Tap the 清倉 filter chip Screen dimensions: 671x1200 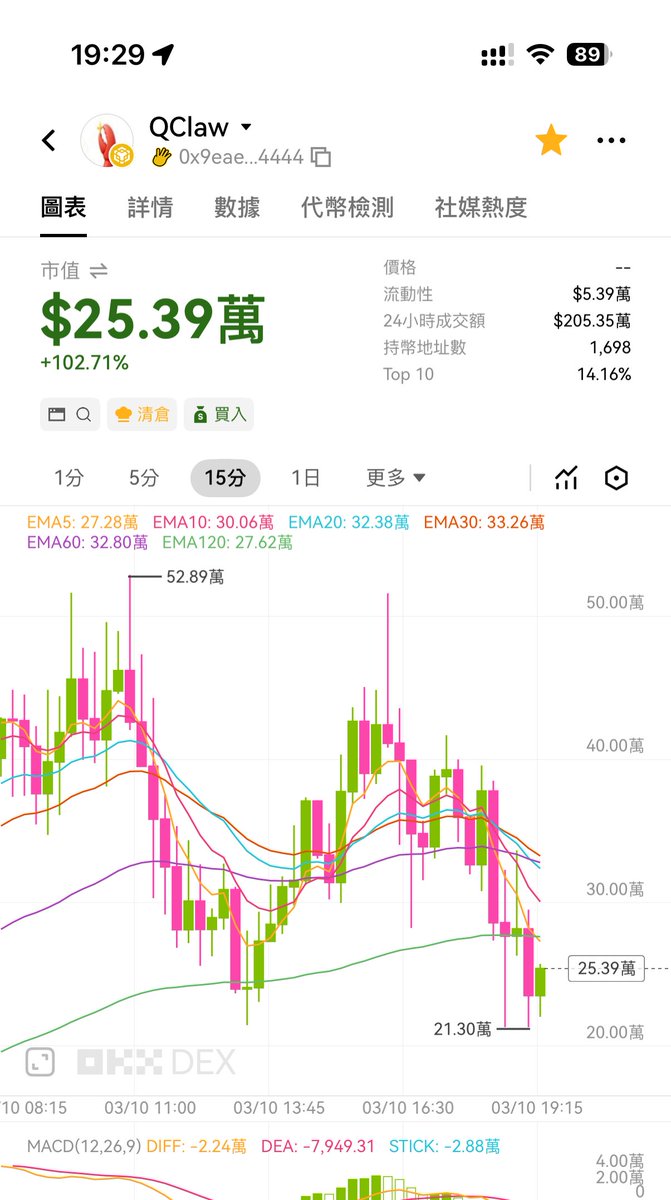click(x=142, y=414)
